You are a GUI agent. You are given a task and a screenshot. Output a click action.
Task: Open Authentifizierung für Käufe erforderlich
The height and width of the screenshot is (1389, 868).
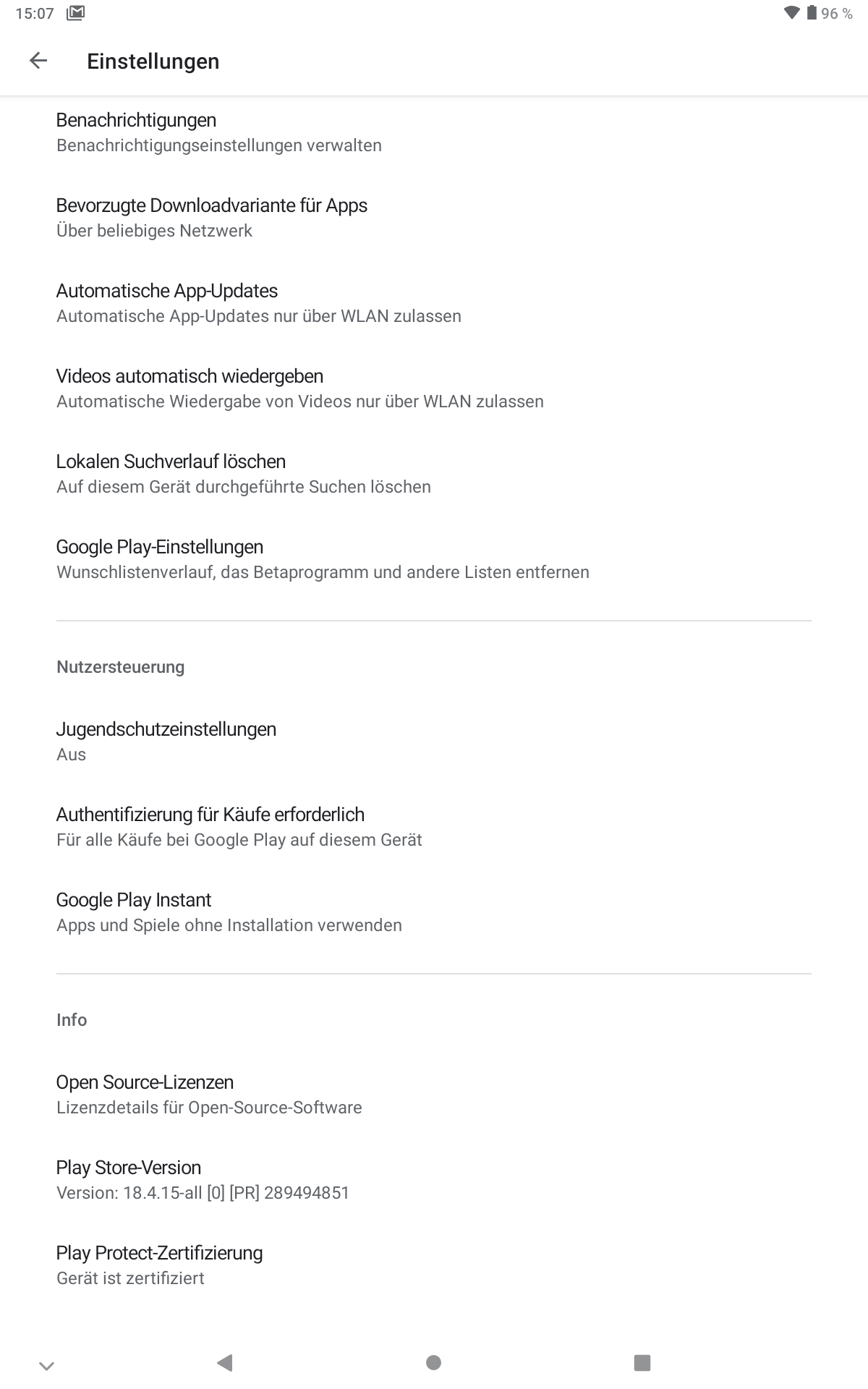(434, 827)
